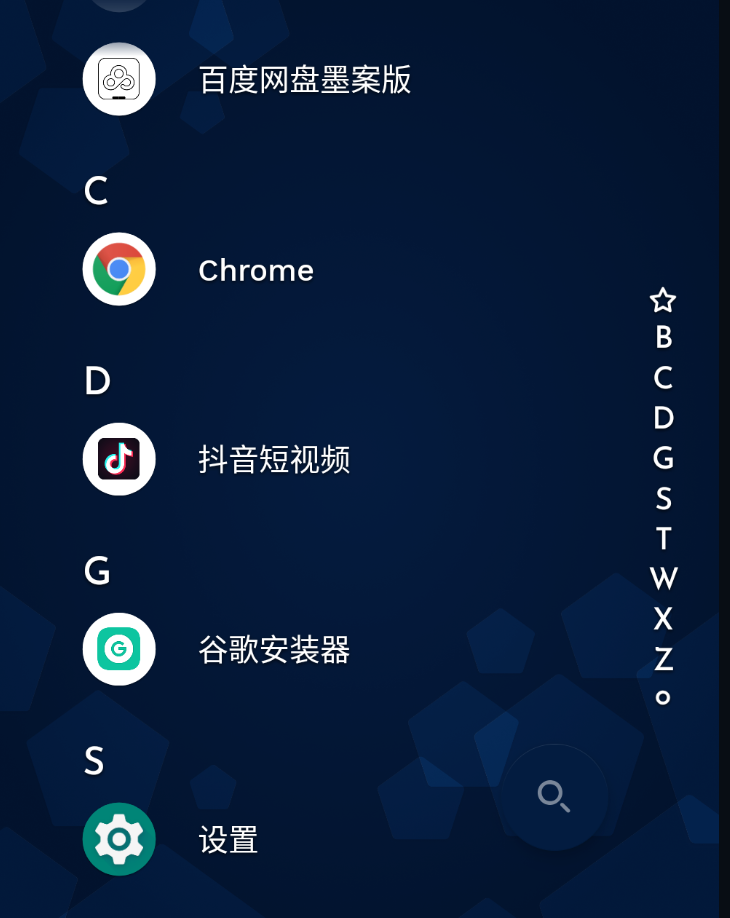Open the 设置 Settings app
Screen dimensions: 730x918
(x=230, y=840)
